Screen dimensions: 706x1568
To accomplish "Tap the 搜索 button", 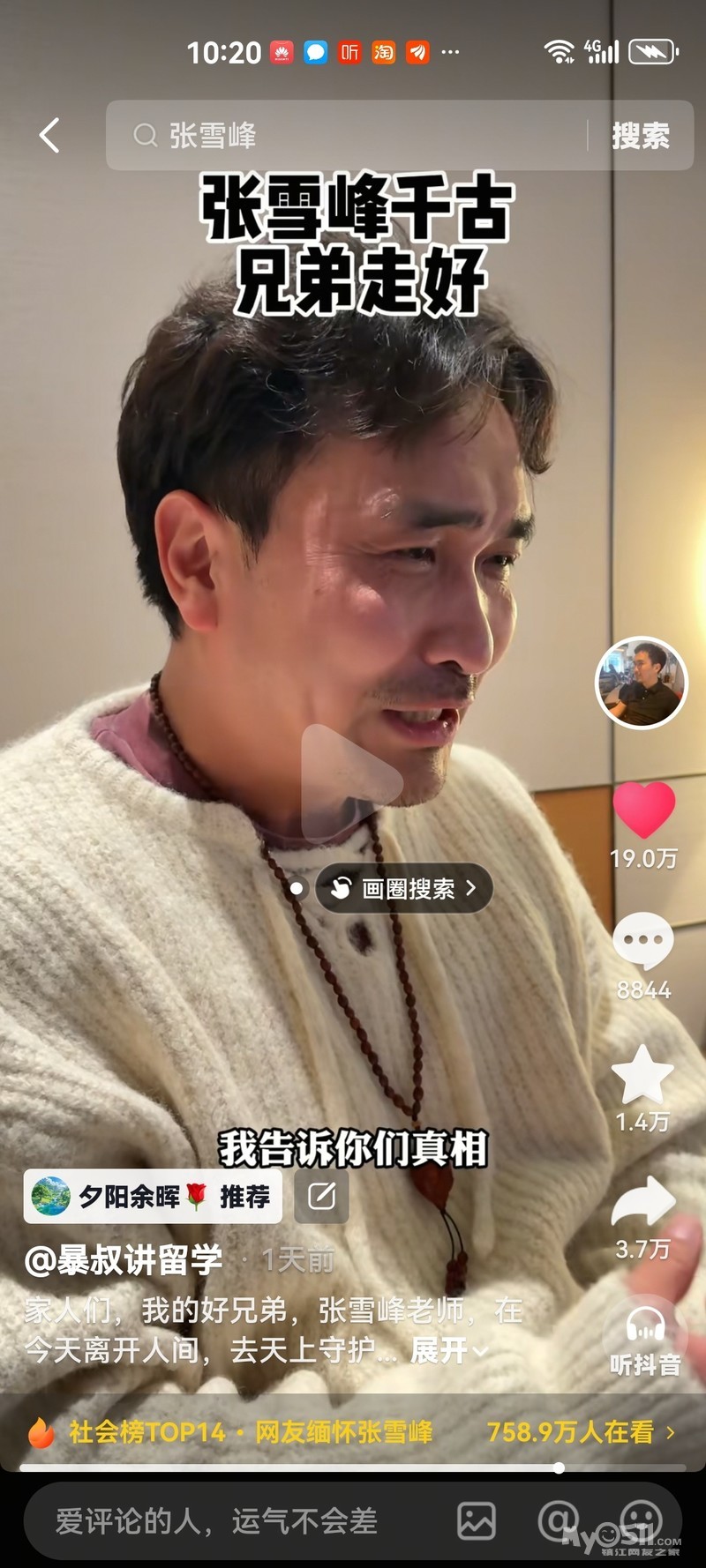I will [x=641, y=136].
